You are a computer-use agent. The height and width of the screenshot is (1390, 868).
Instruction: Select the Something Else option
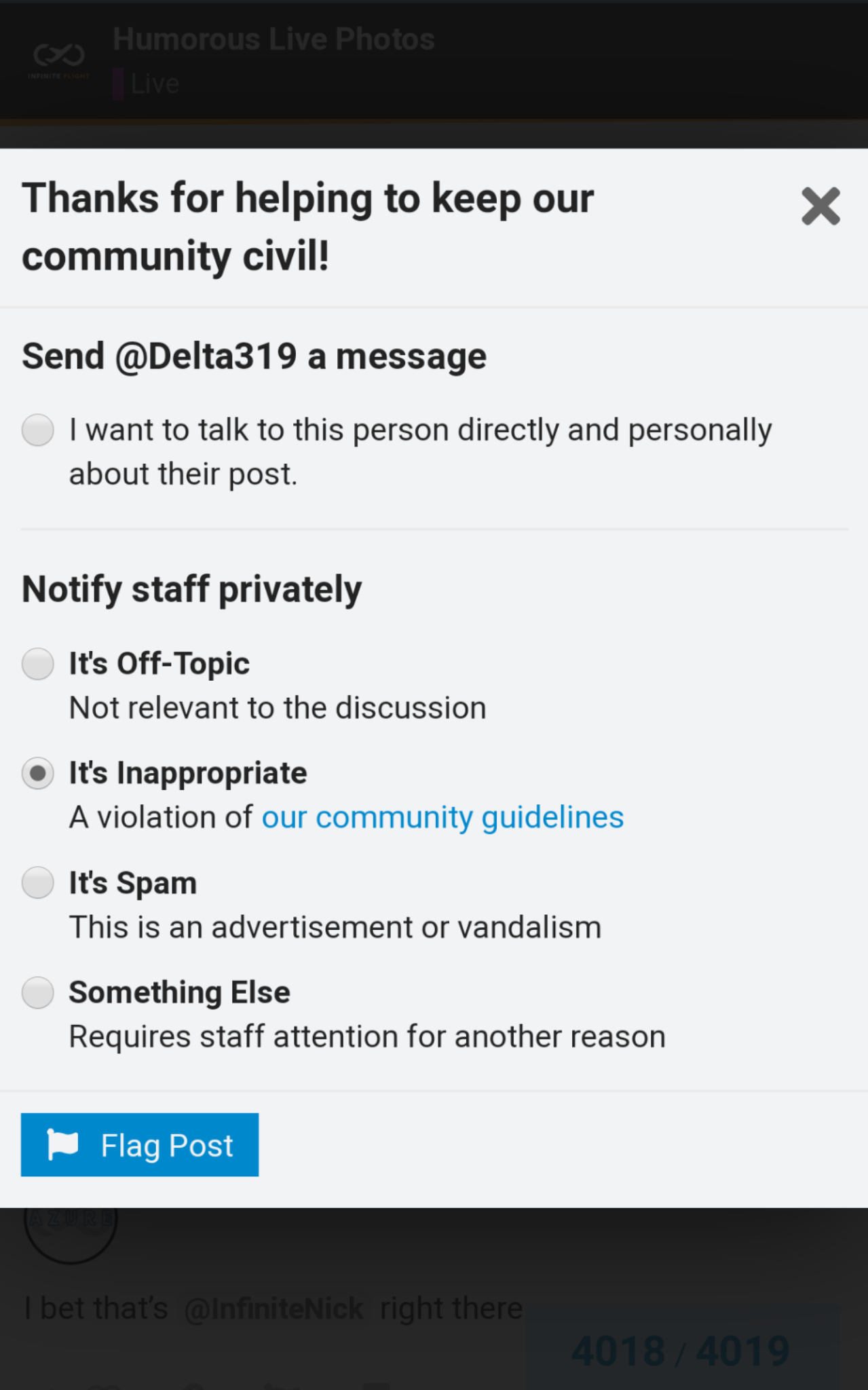38,993
